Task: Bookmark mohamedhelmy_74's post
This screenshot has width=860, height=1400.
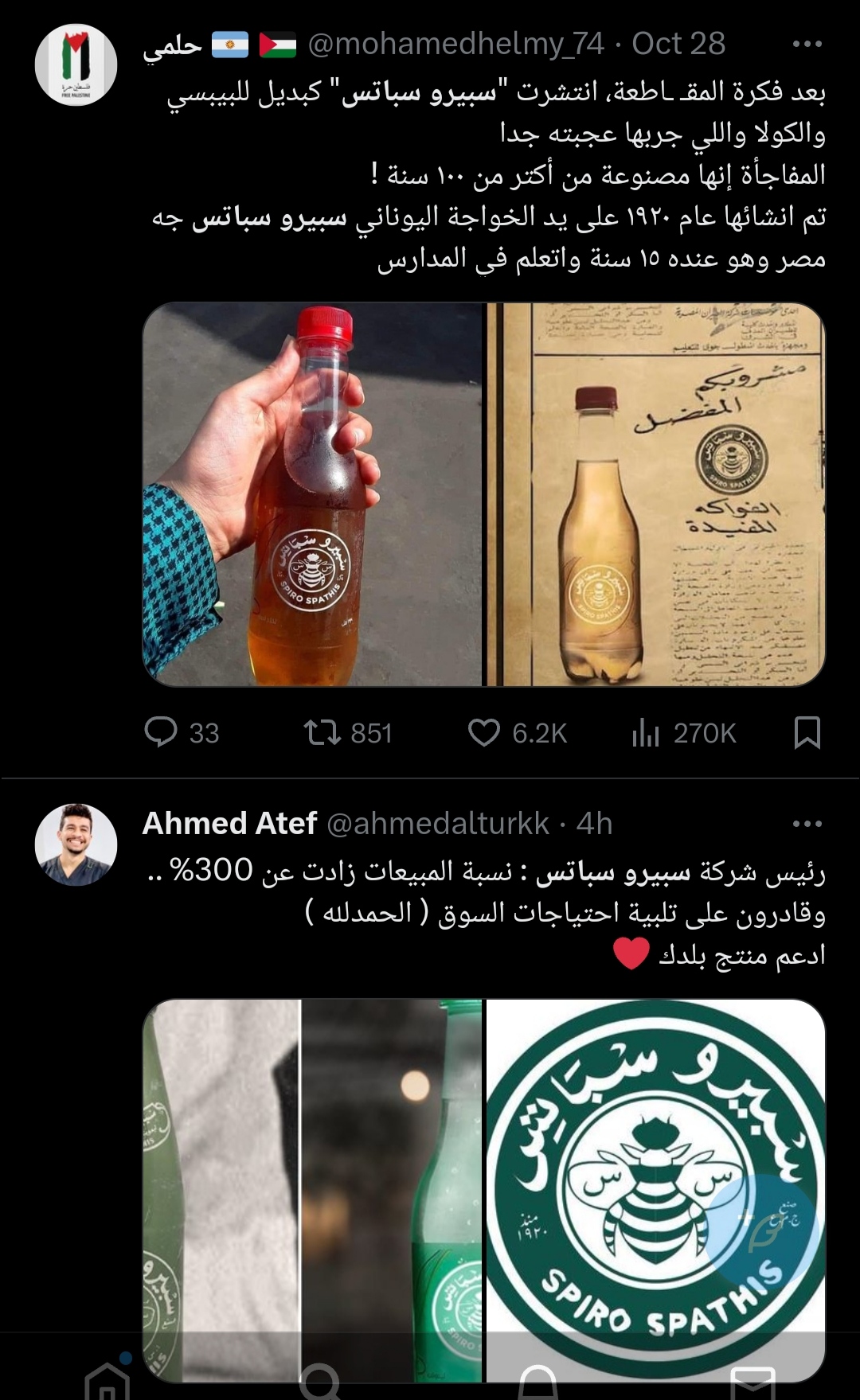Action: click(x=807, y=732)
